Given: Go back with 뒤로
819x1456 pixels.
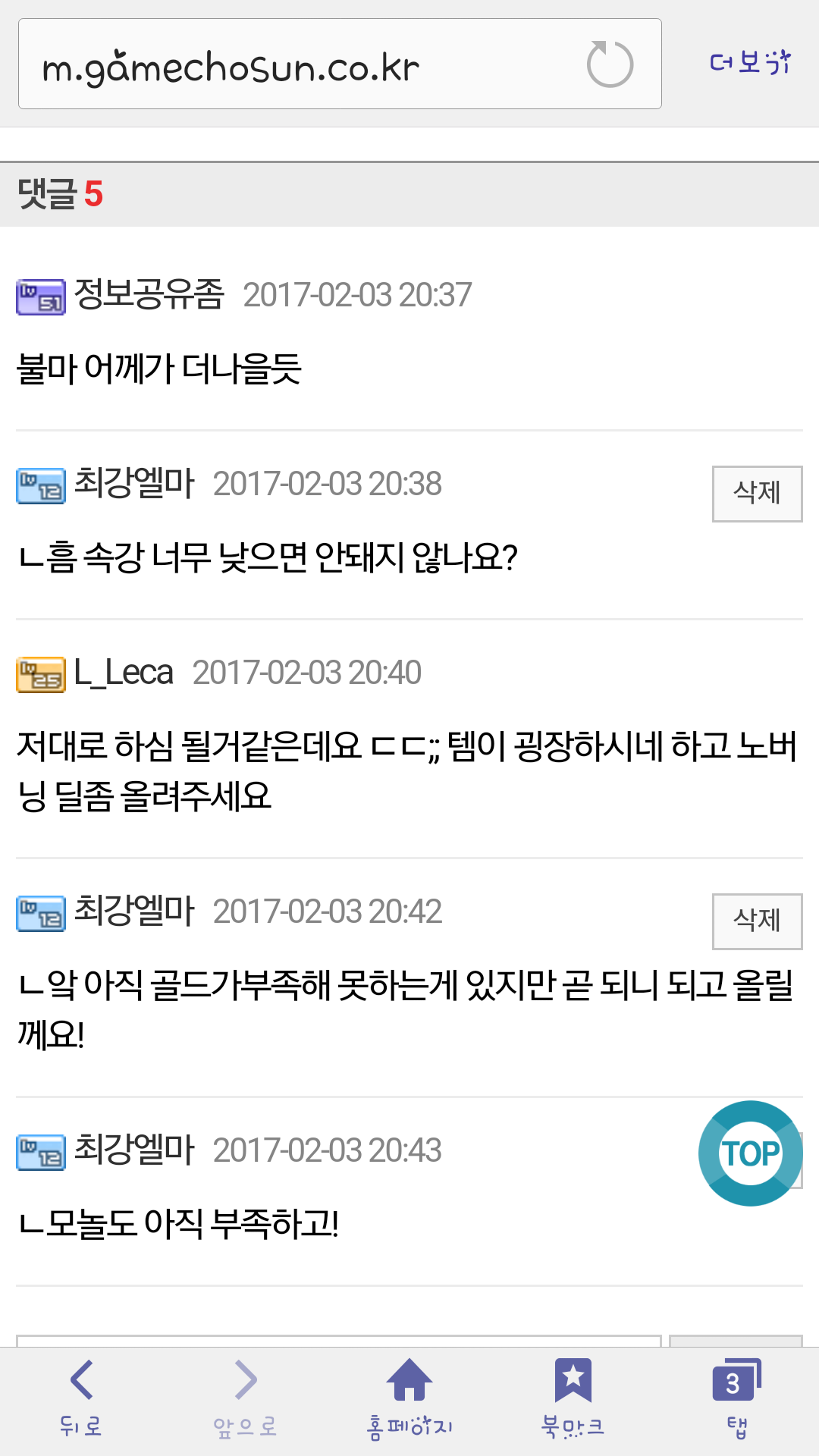Looking at the screenshot, I should (x=81, y=1398).
